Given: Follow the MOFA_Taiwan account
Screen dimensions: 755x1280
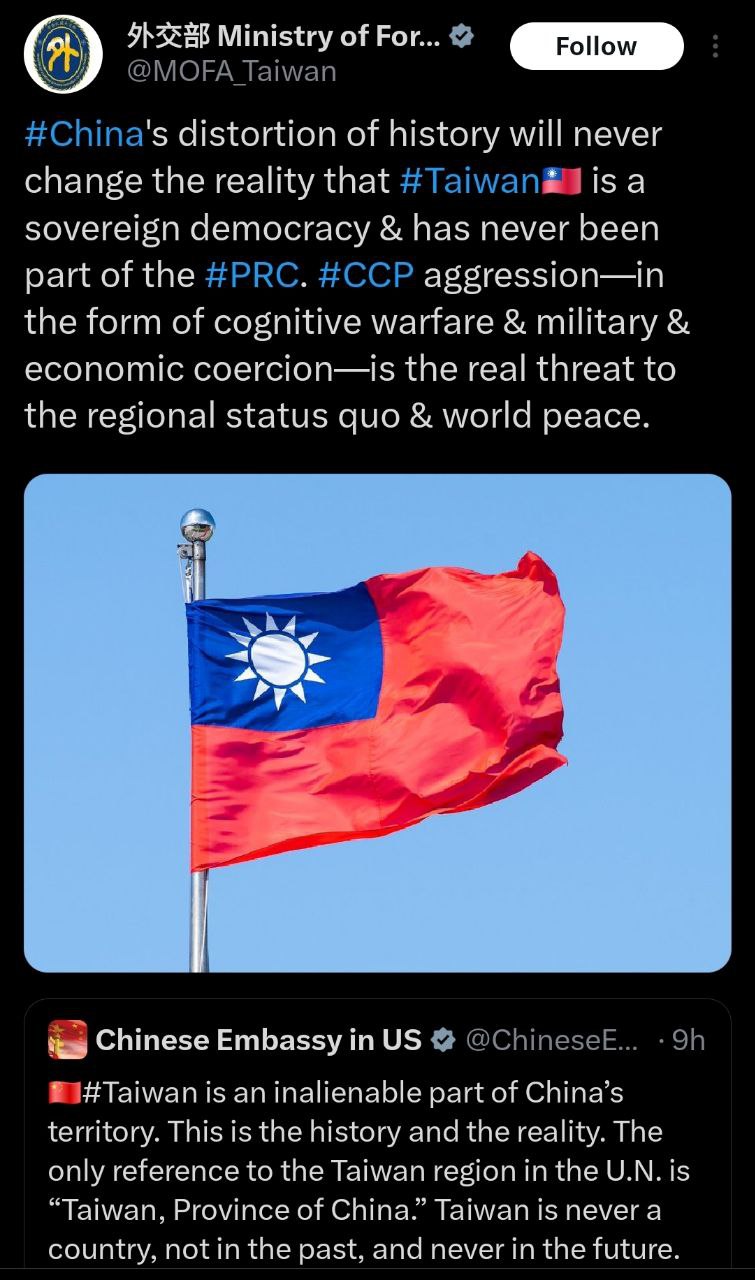Looking at the screenshot, I should [x=596, y=46].
